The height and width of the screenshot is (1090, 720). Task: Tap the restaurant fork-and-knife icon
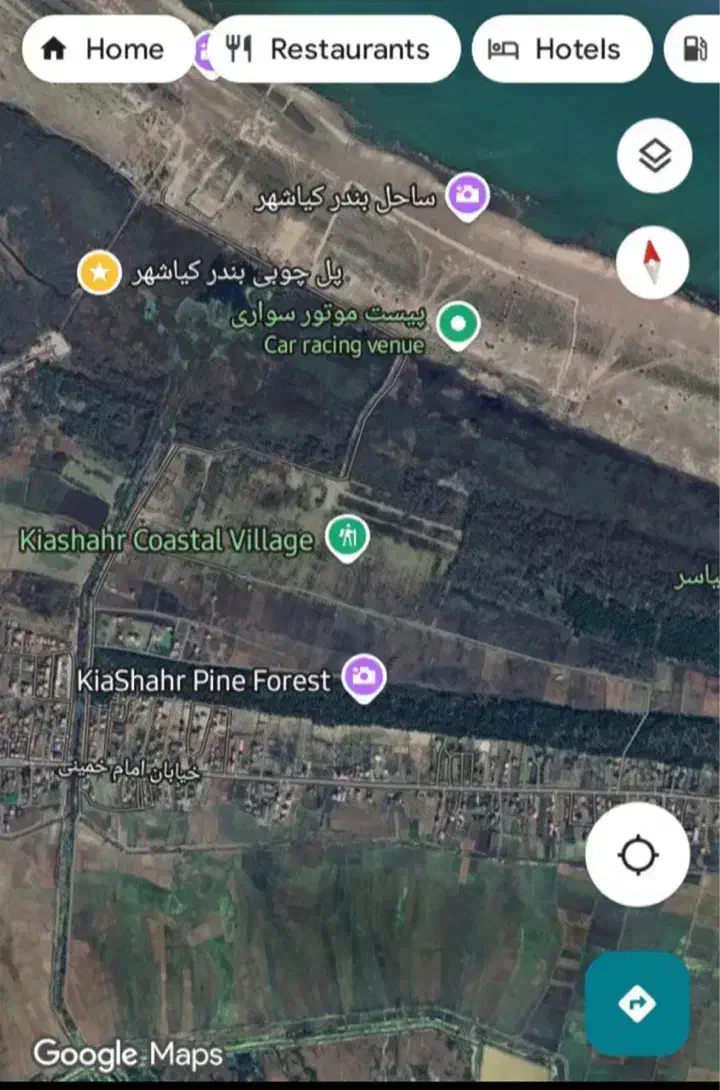239,48
